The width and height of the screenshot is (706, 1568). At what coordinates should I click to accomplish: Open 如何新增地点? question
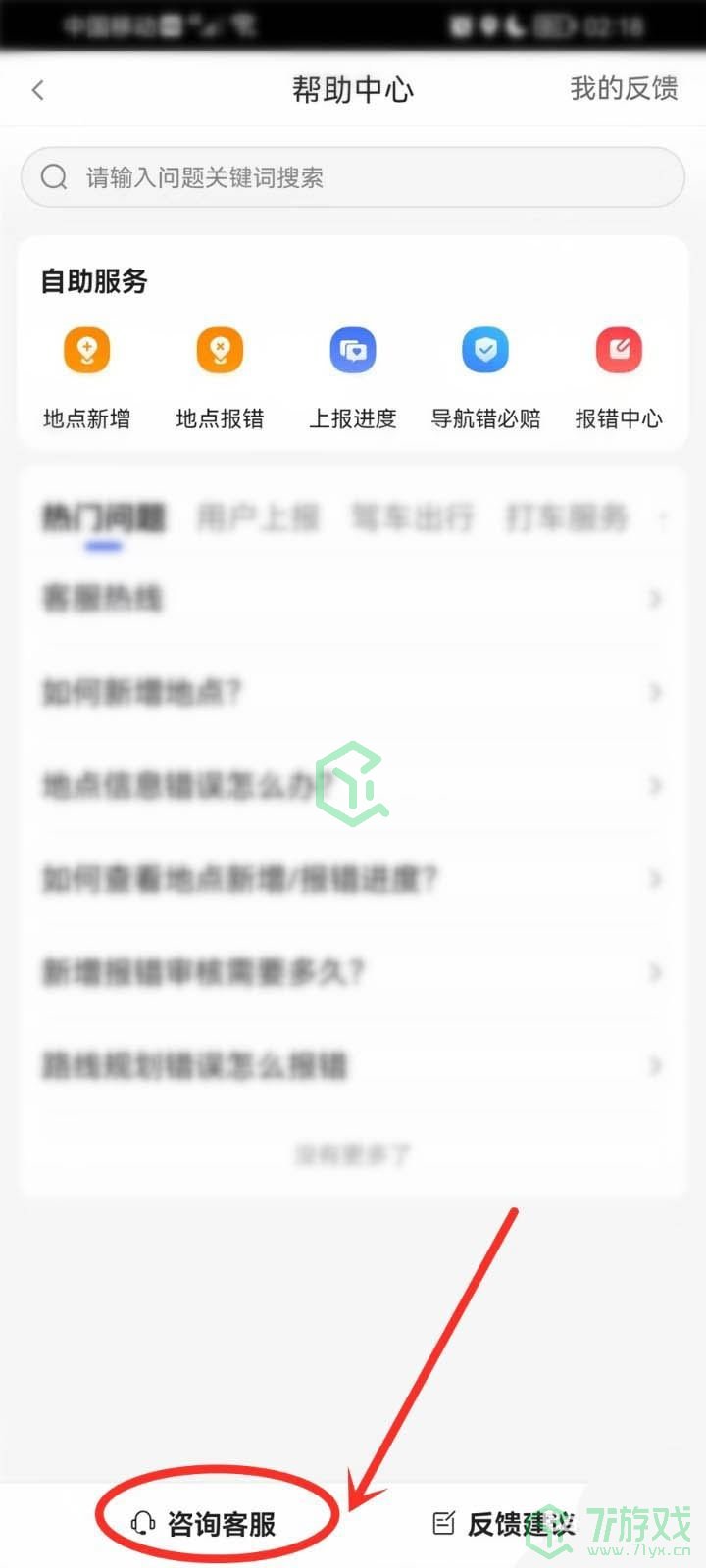click(353, 692)
